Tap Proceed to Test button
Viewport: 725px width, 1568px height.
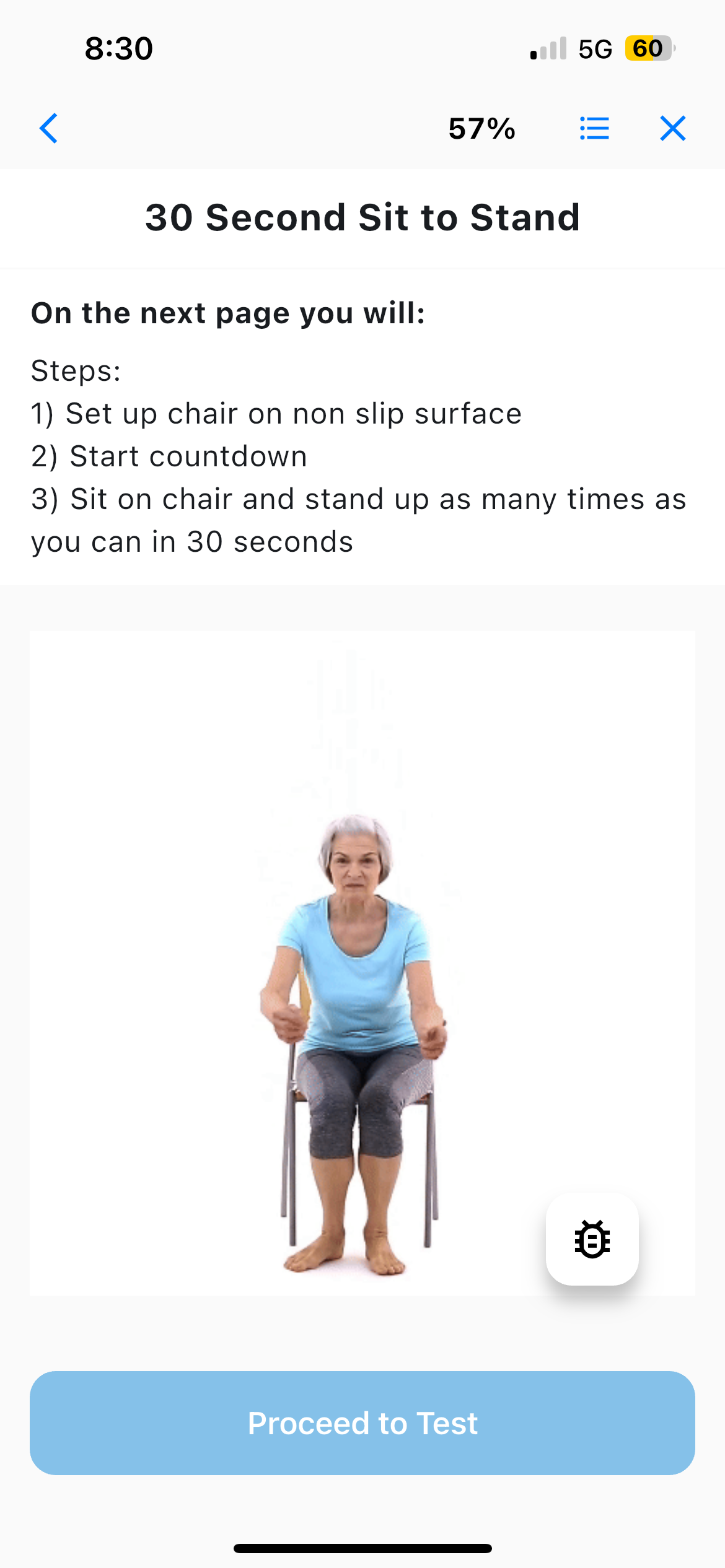362,1422
